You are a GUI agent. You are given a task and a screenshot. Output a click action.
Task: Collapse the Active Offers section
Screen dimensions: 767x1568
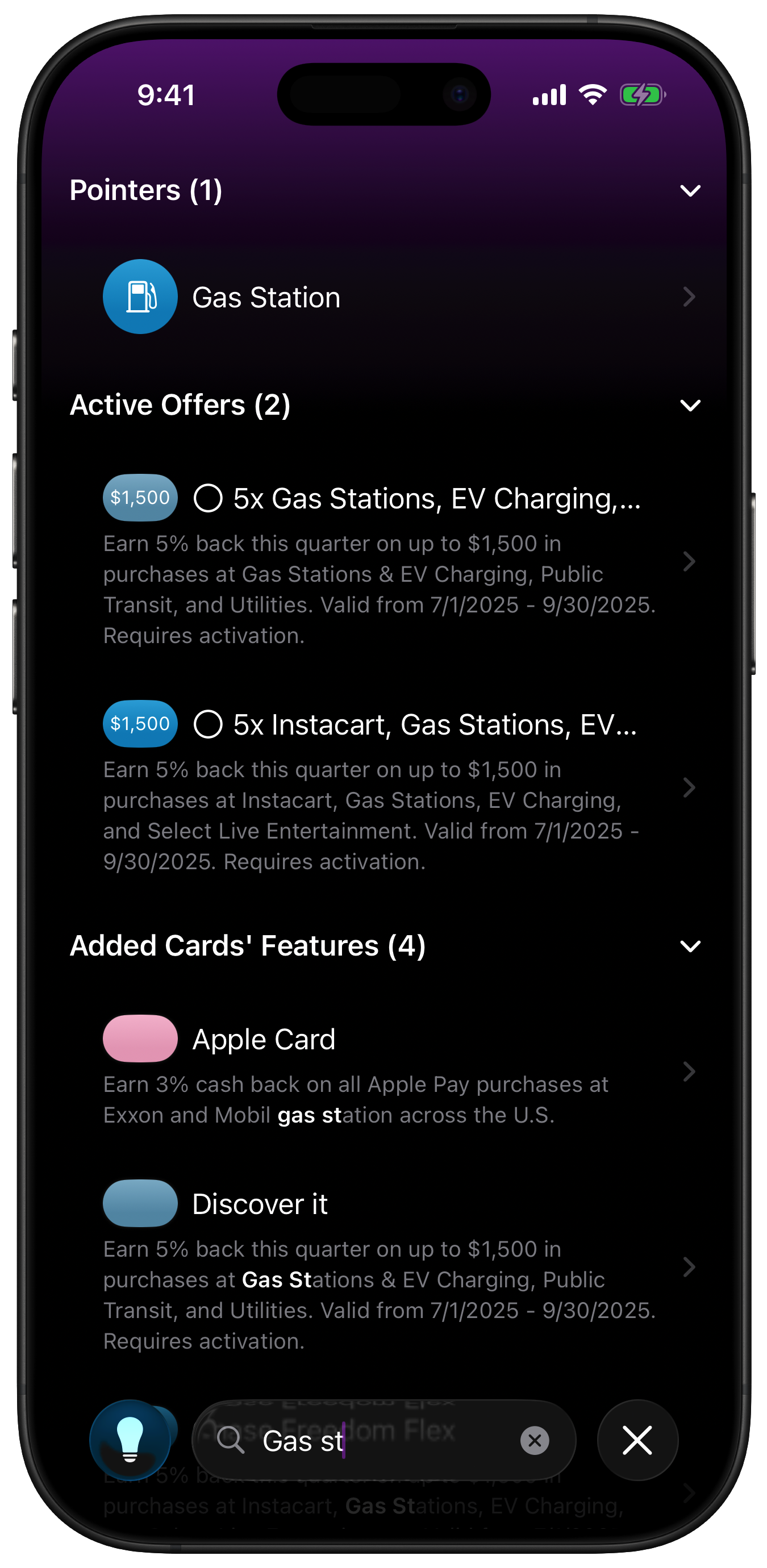690,406
